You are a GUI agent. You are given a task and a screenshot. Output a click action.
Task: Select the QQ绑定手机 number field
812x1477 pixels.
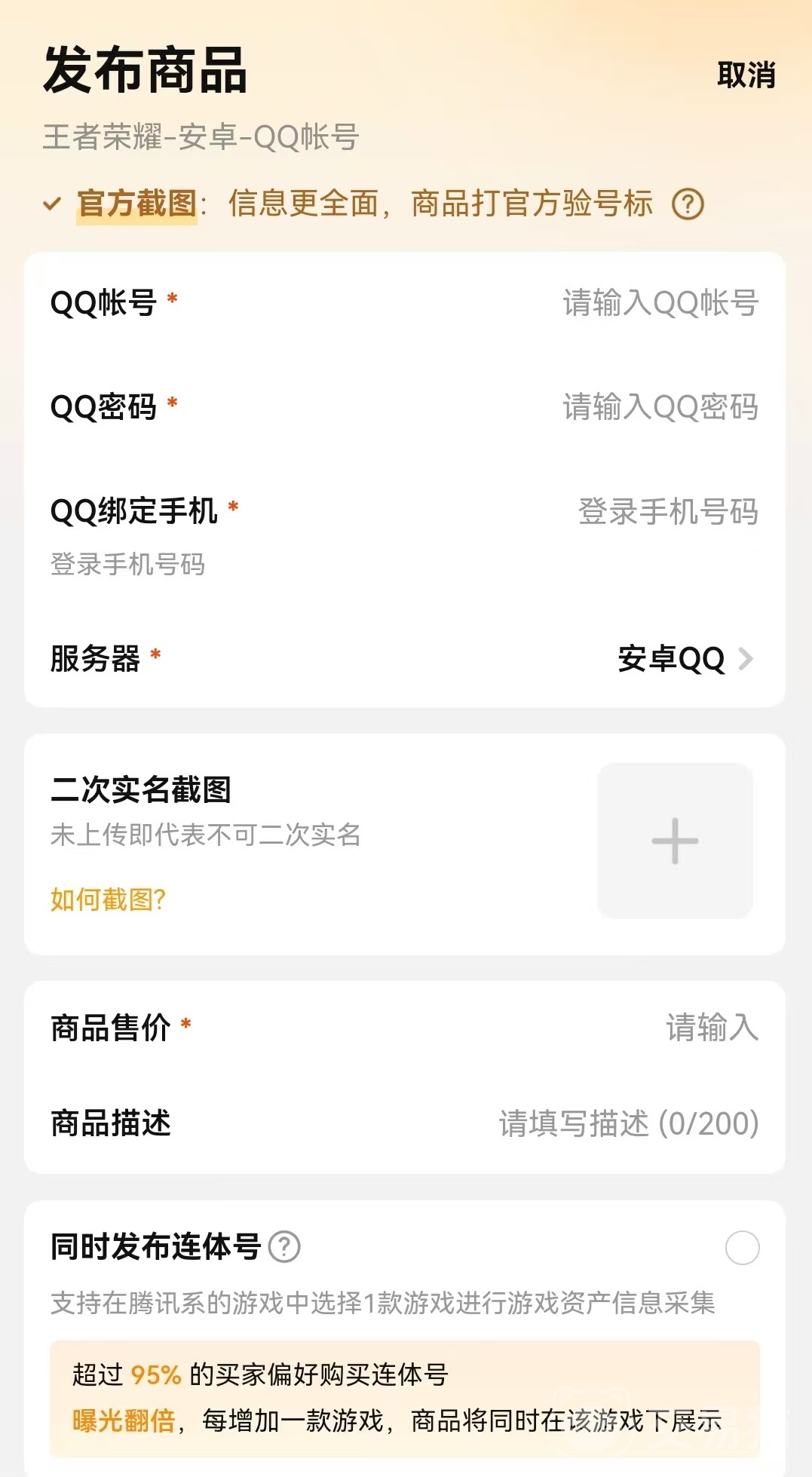(x=667, y=512)
